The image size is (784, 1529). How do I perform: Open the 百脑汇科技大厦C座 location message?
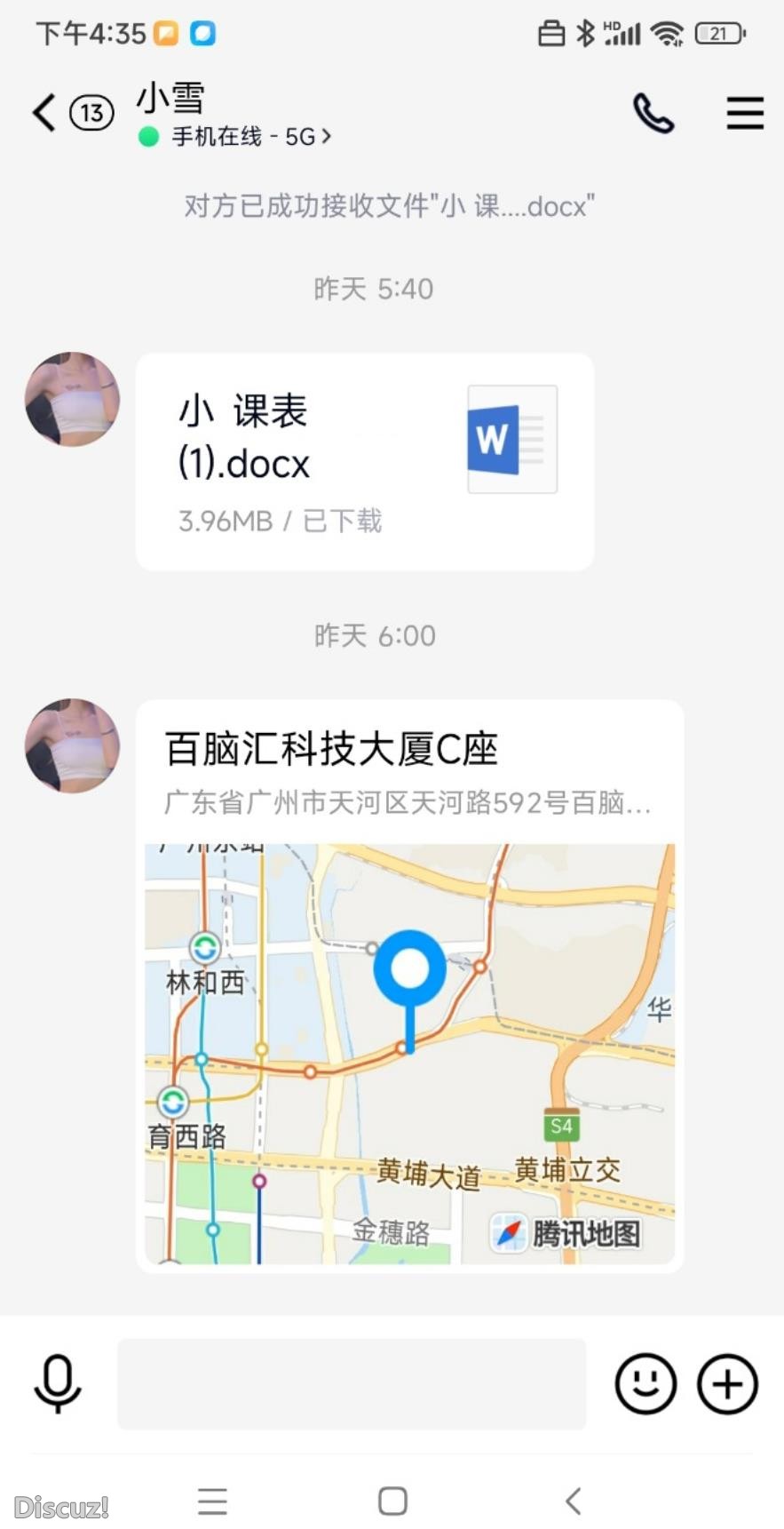(408, 977)
